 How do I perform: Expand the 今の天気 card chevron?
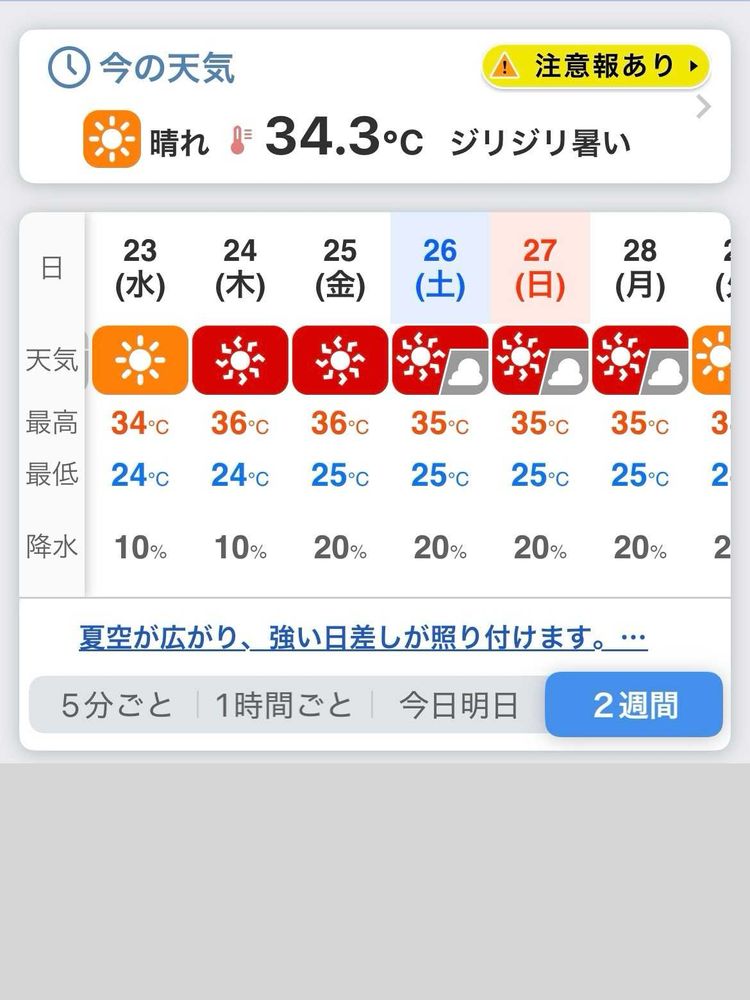click(703, 107)
